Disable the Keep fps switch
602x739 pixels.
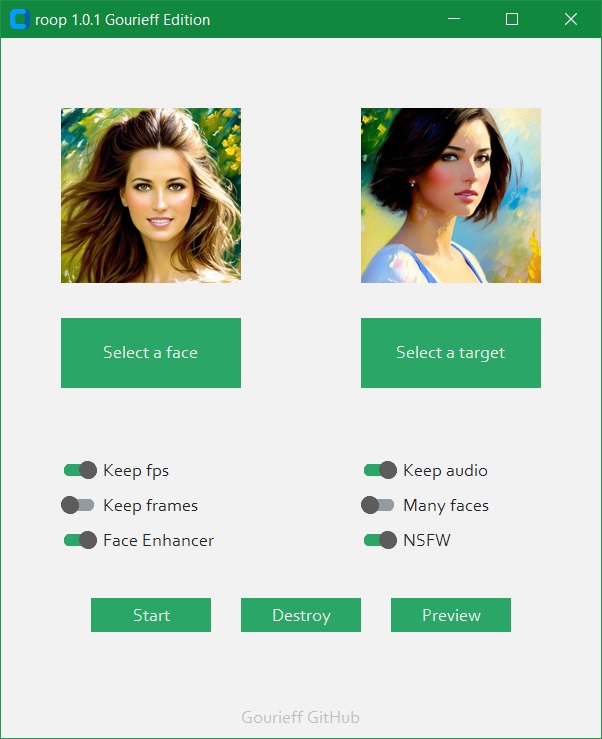pyautogui.click(x=80, y=470)
